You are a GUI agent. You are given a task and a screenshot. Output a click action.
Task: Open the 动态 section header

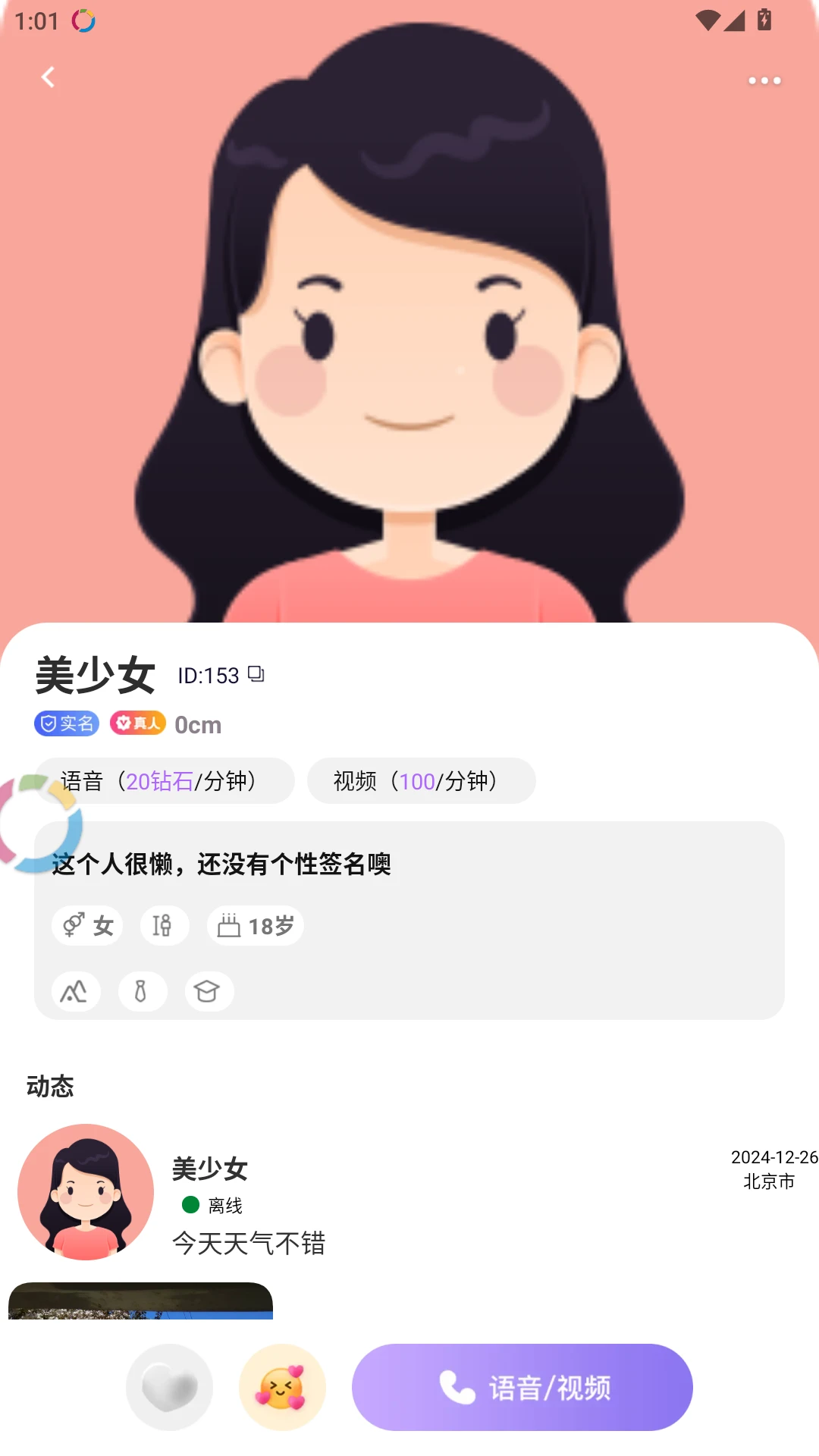pyautogui.click(x=50, y=1087)
